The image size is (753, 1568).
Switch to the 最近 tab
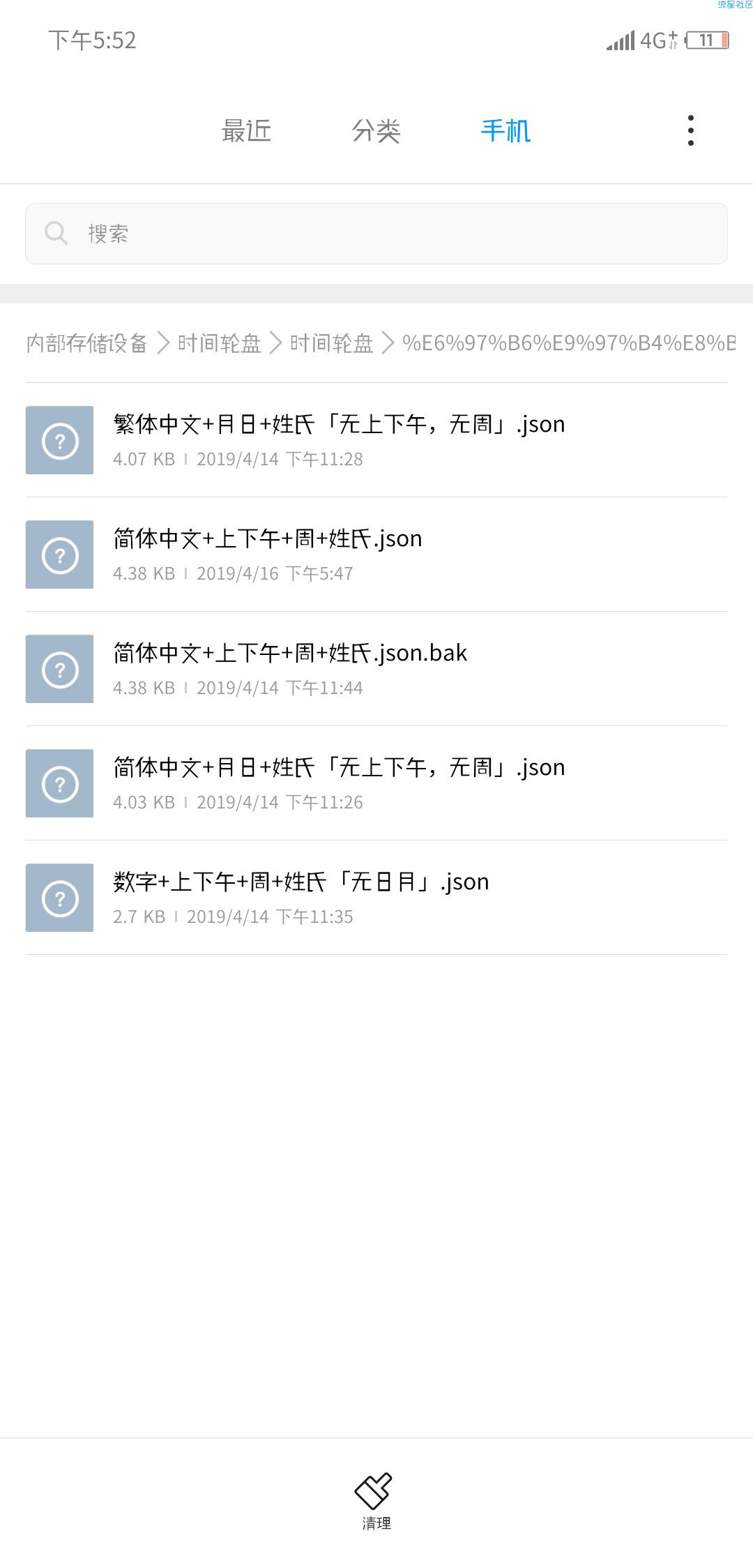(x=246, y=130)
